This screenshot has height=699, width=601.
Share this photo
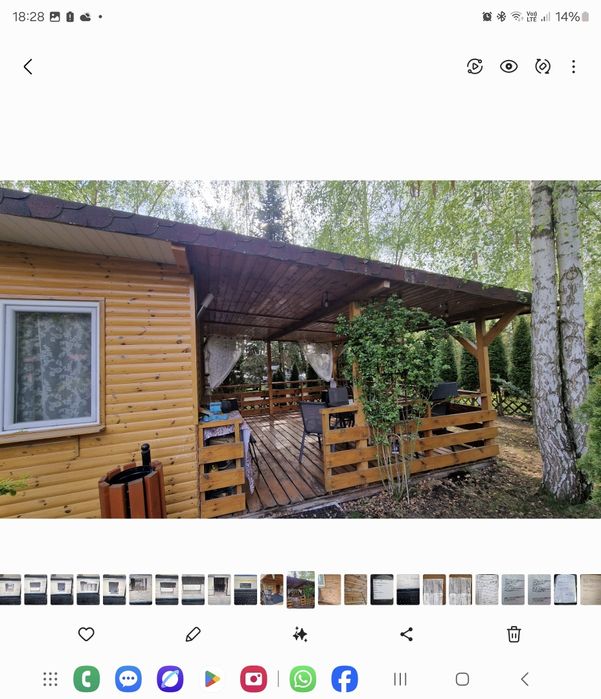pyautogui.click(x=406, y=634)
